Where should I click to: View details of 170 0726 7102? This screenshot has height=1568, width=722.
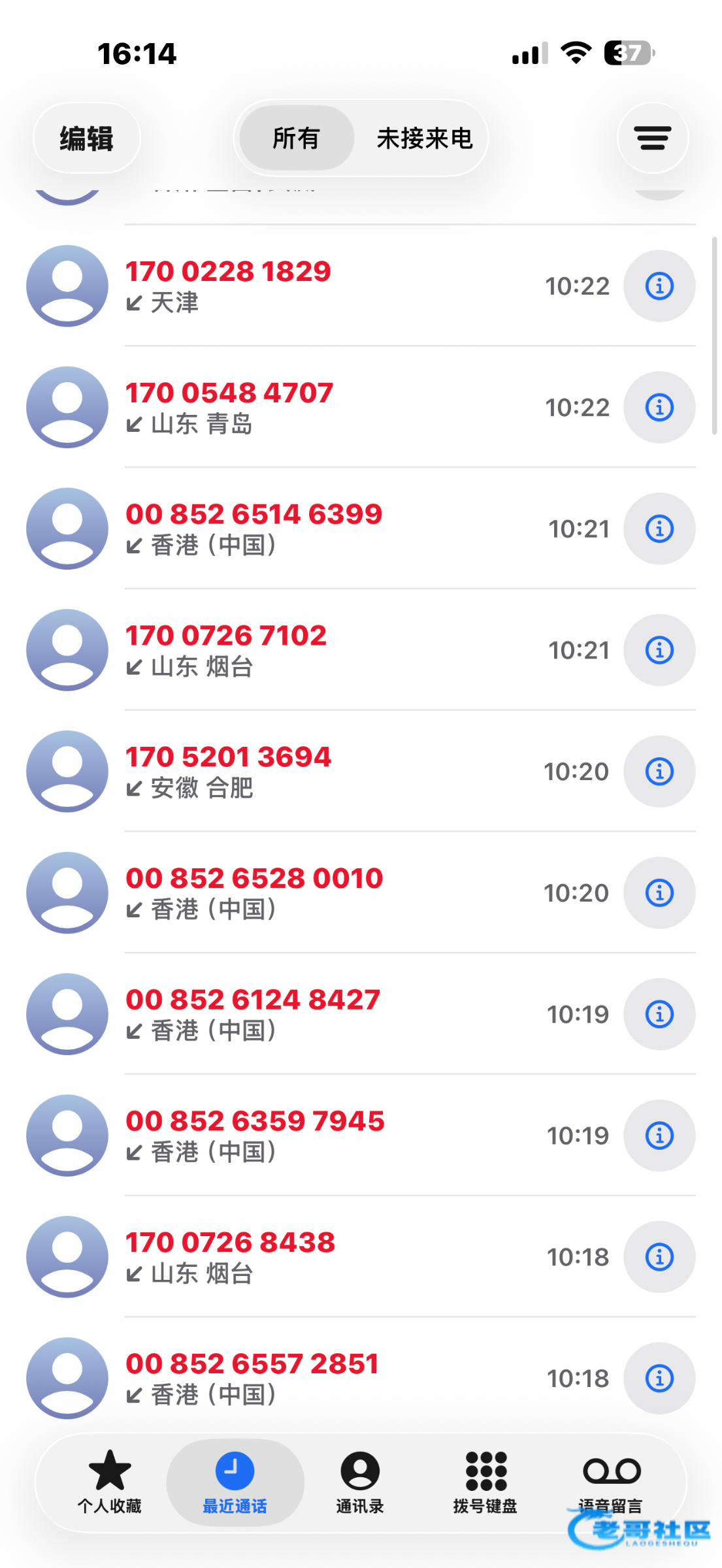[x=659, y=650]
